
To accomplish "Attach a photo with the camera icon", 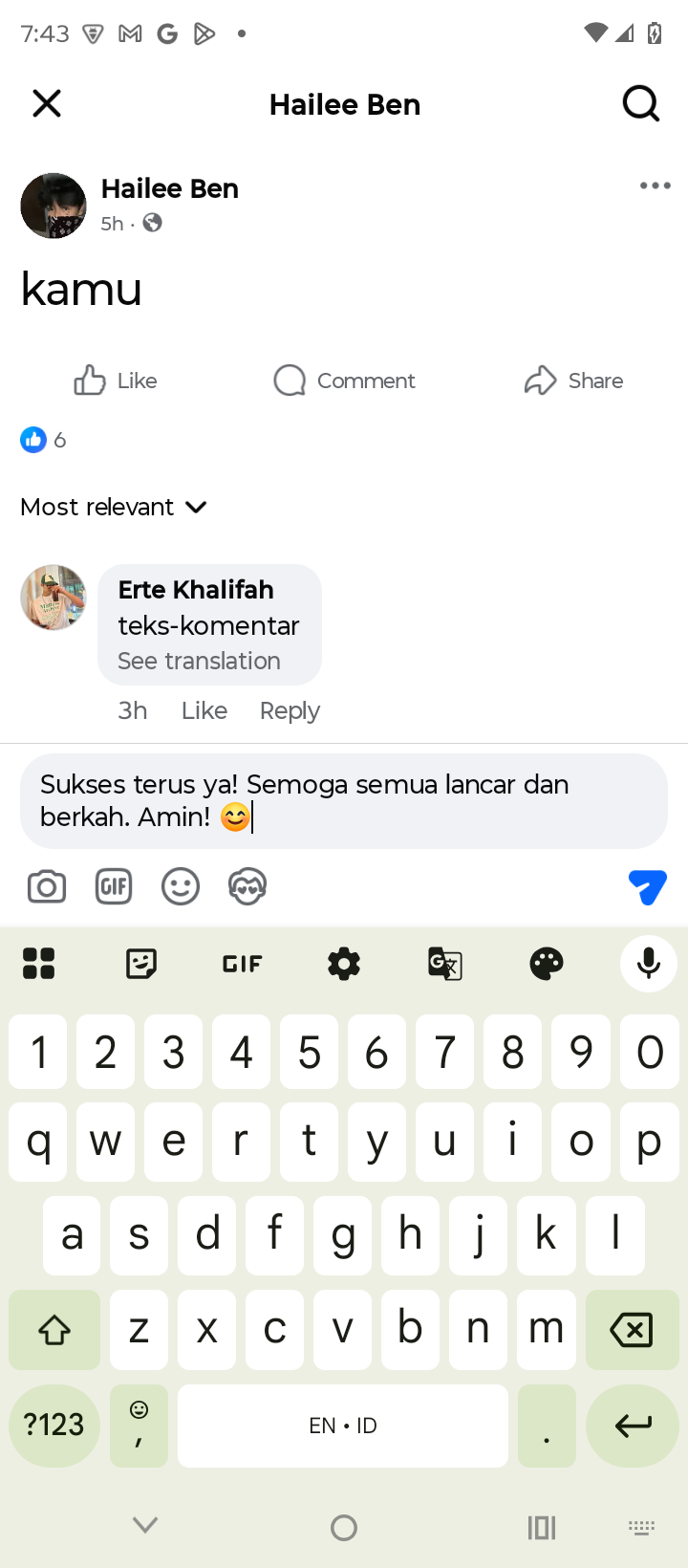I will (47, 887).
